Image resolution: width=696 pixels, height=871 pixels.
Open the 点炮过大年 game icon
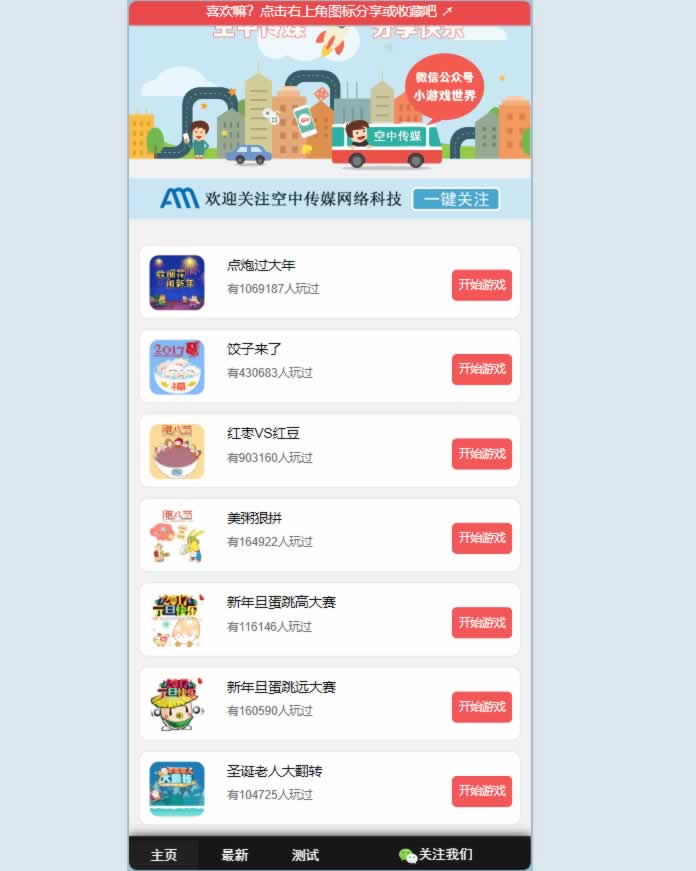(x=177, y=282)
